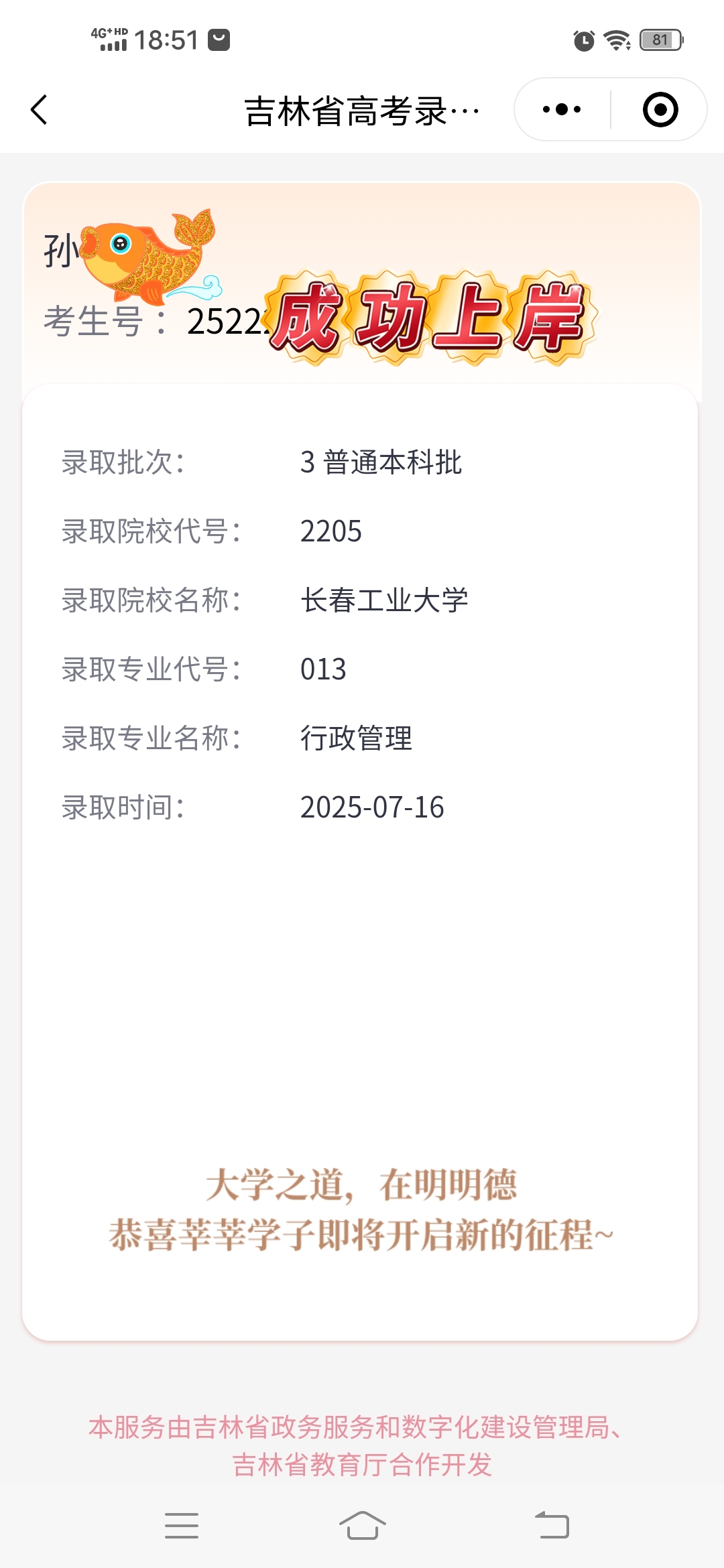Go back using the top-left arrow
Viewport: 724px width, 1568px height.
[39, 109]
